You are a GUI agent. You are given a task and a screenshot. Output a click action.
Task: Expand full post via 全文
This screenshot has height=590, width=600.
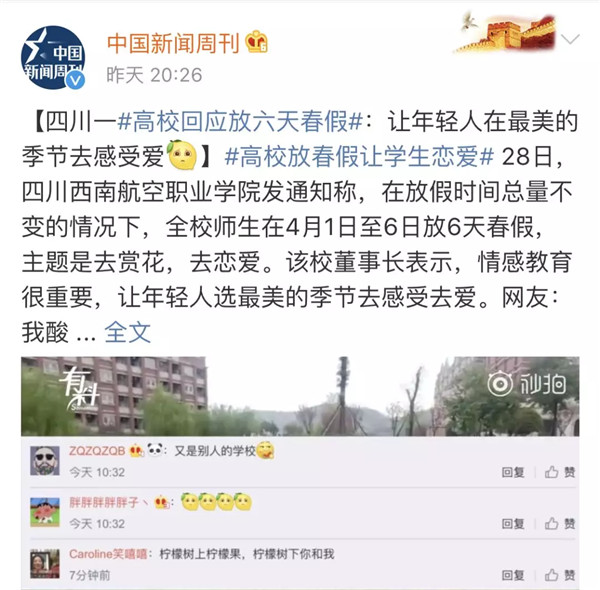(128, 331)
